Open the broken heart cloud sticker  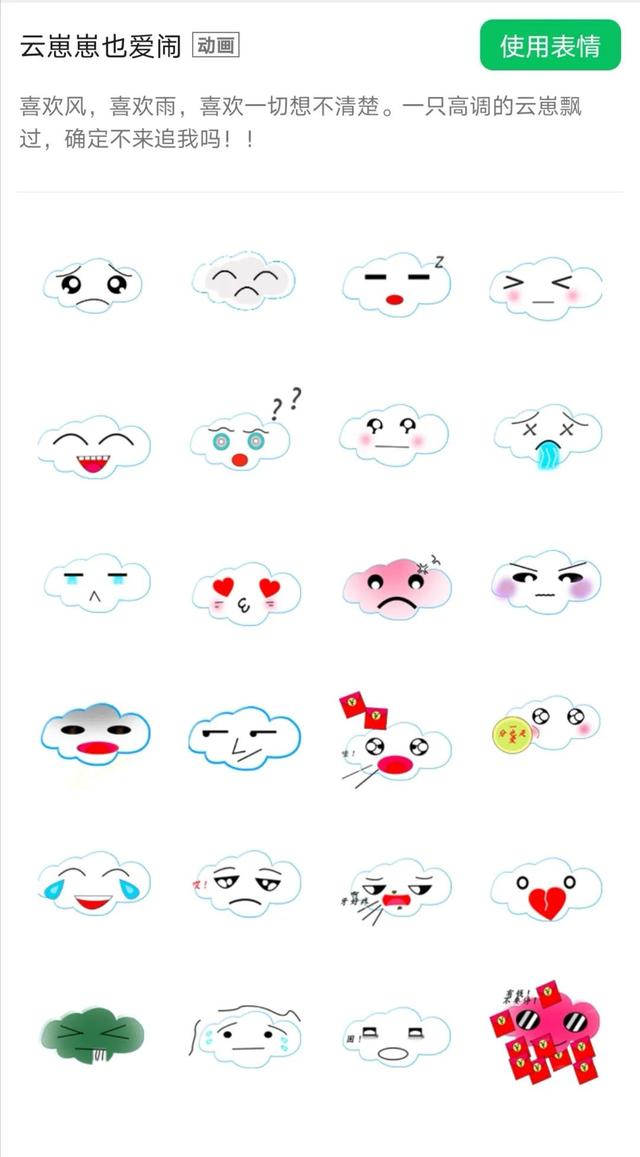click(x=546, y=889)
